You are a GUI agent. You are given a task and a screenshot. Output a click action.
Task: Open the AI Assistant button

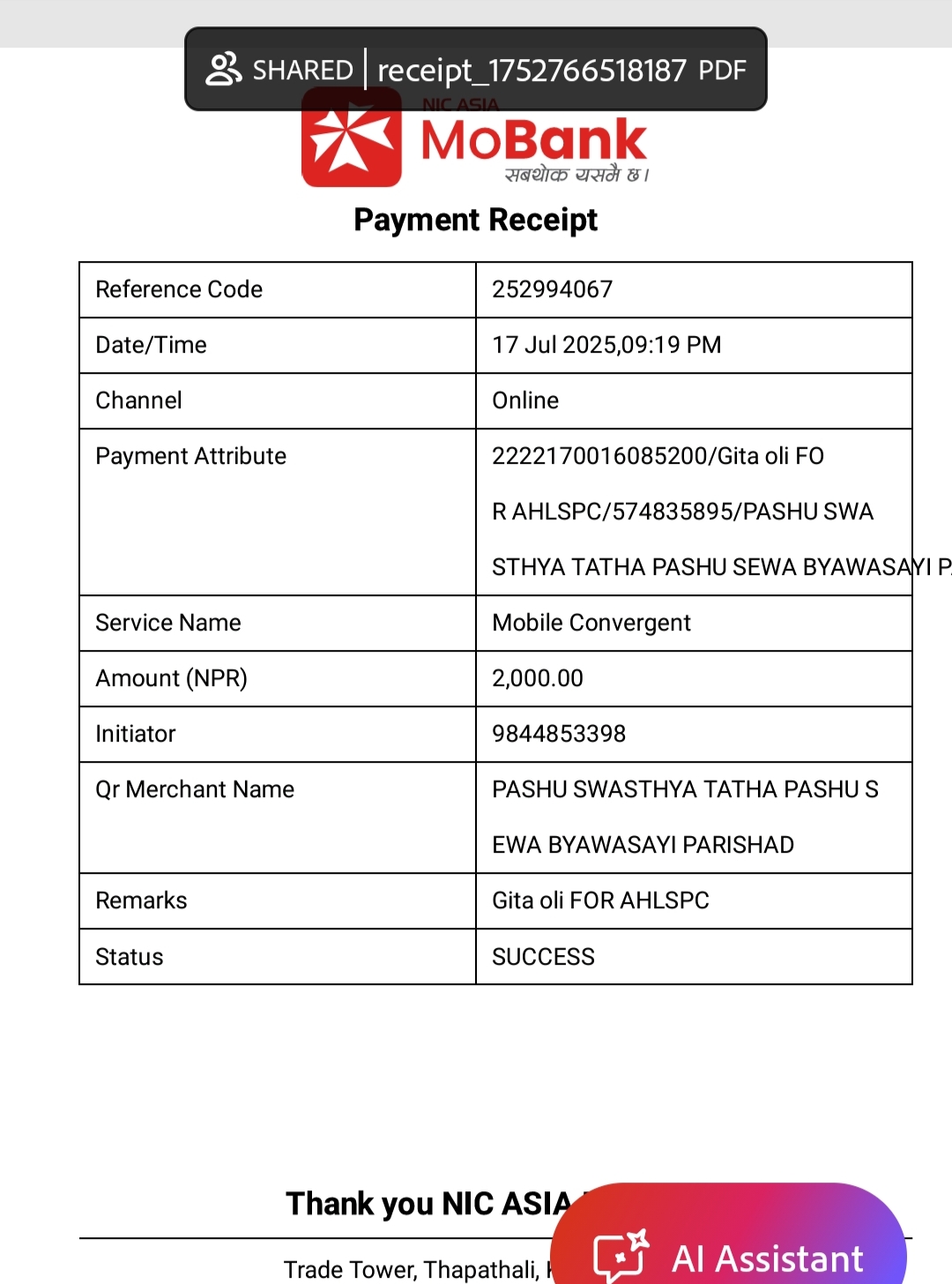click(728, 1235)
